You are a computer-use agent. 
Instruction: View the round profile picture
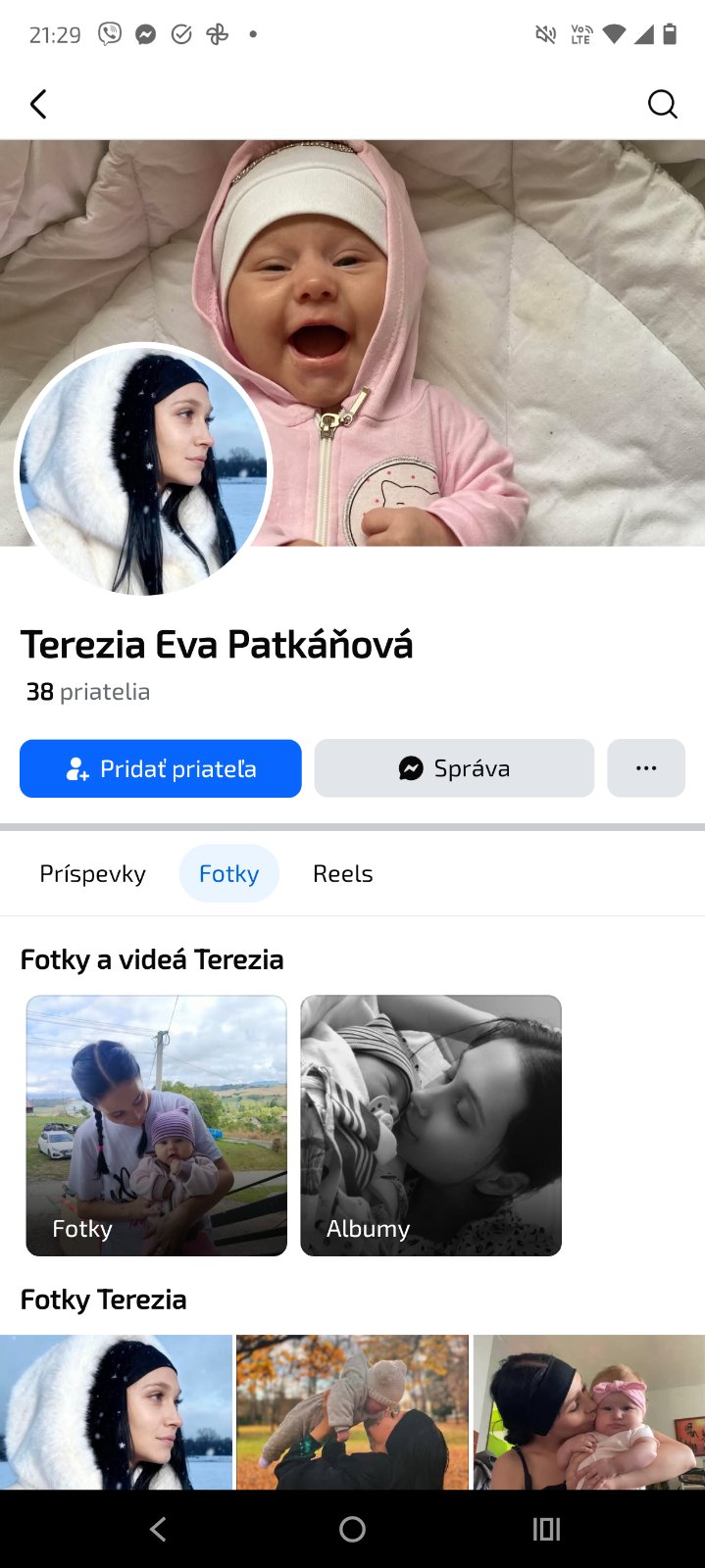(143, 470)
